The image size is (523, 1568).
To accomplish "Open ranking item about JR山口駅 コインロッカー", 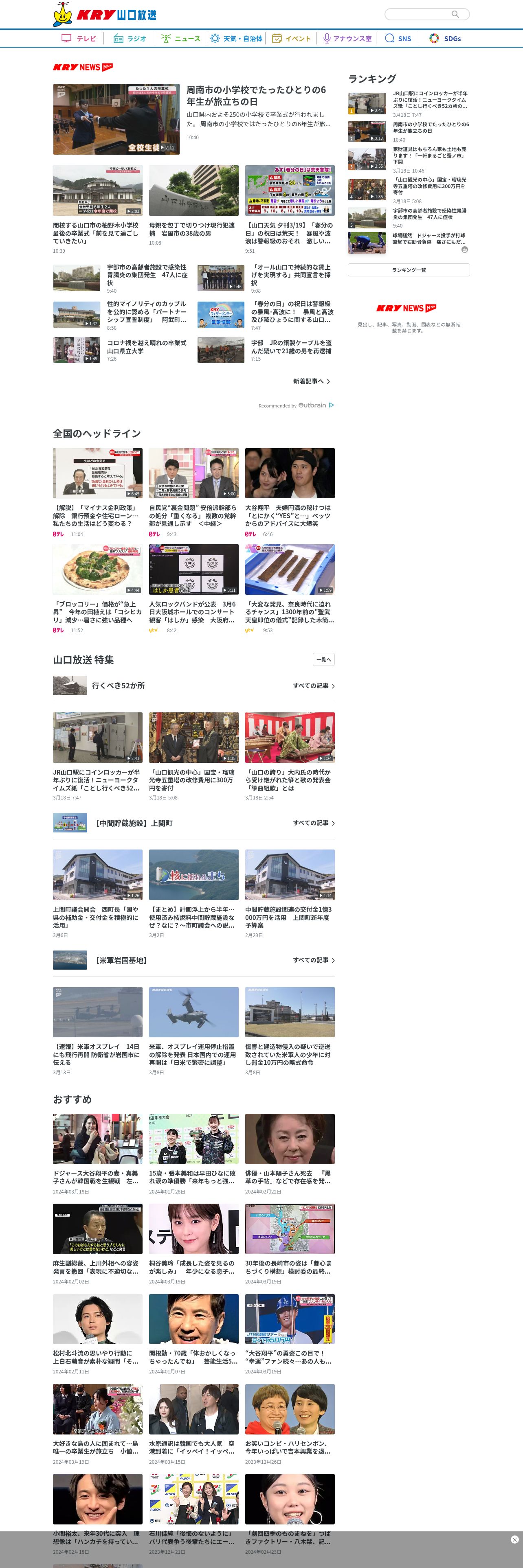I will click(430, 100).
